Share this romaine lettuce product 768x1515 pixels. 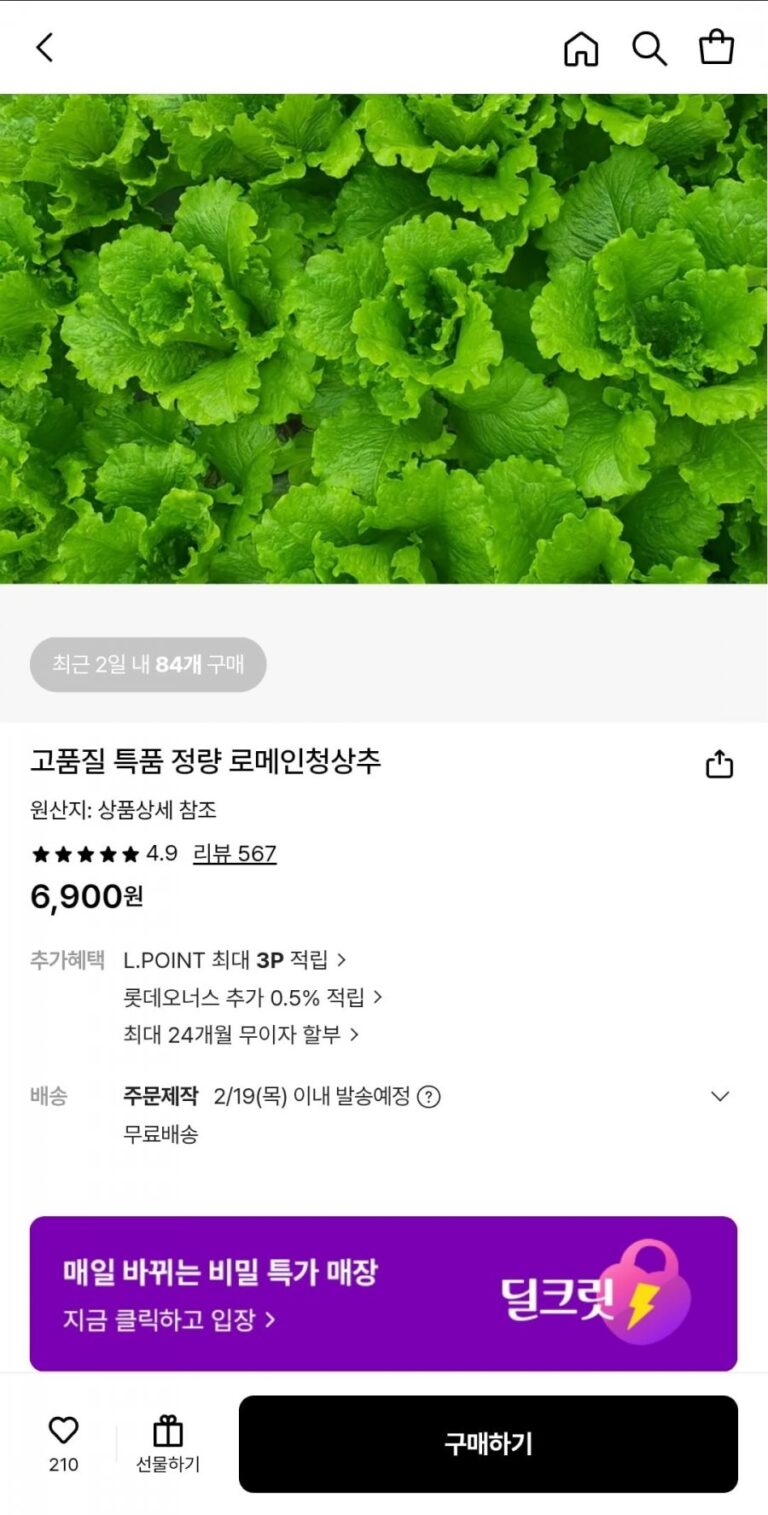click(719, 765)
